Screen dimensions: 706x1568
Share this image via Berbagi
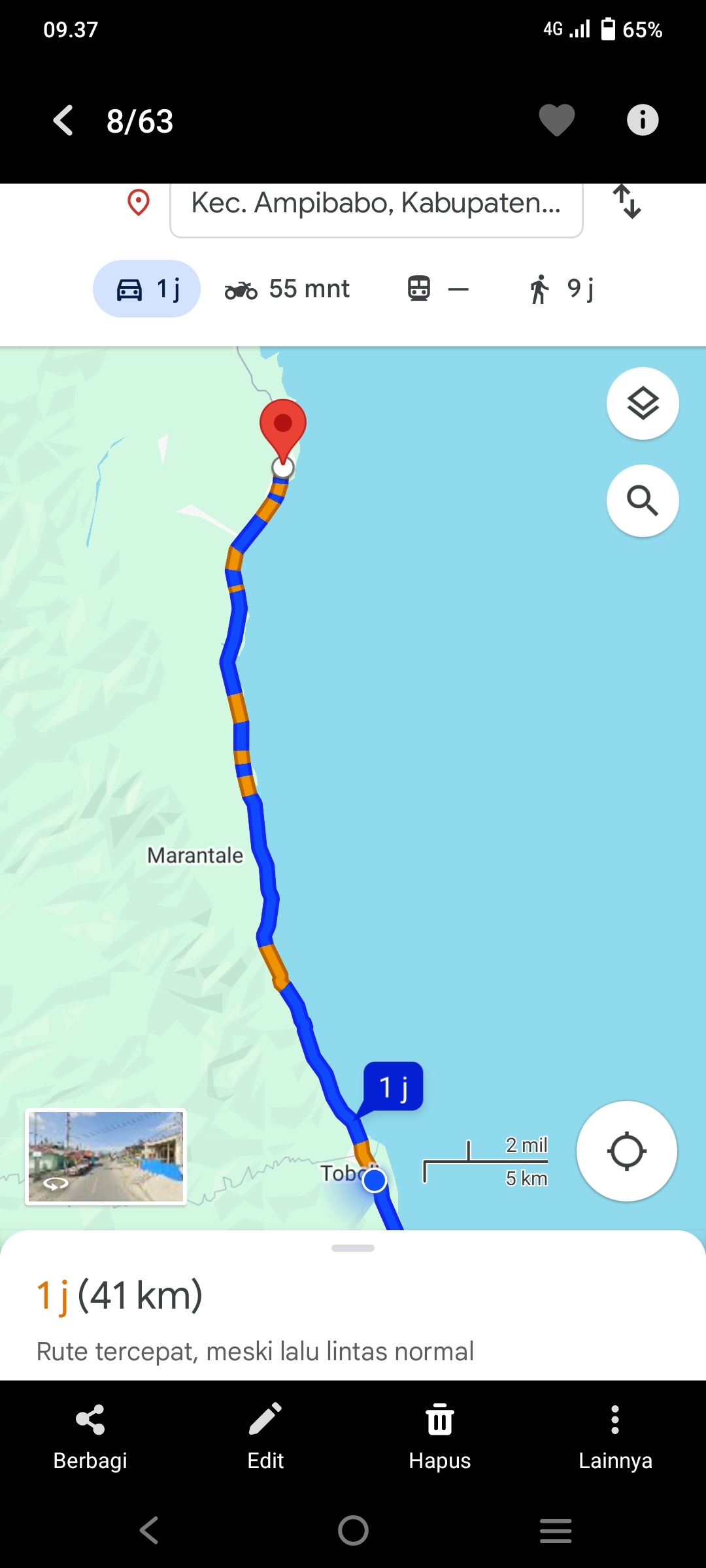pyautogui.click(x=90, y=1437)
